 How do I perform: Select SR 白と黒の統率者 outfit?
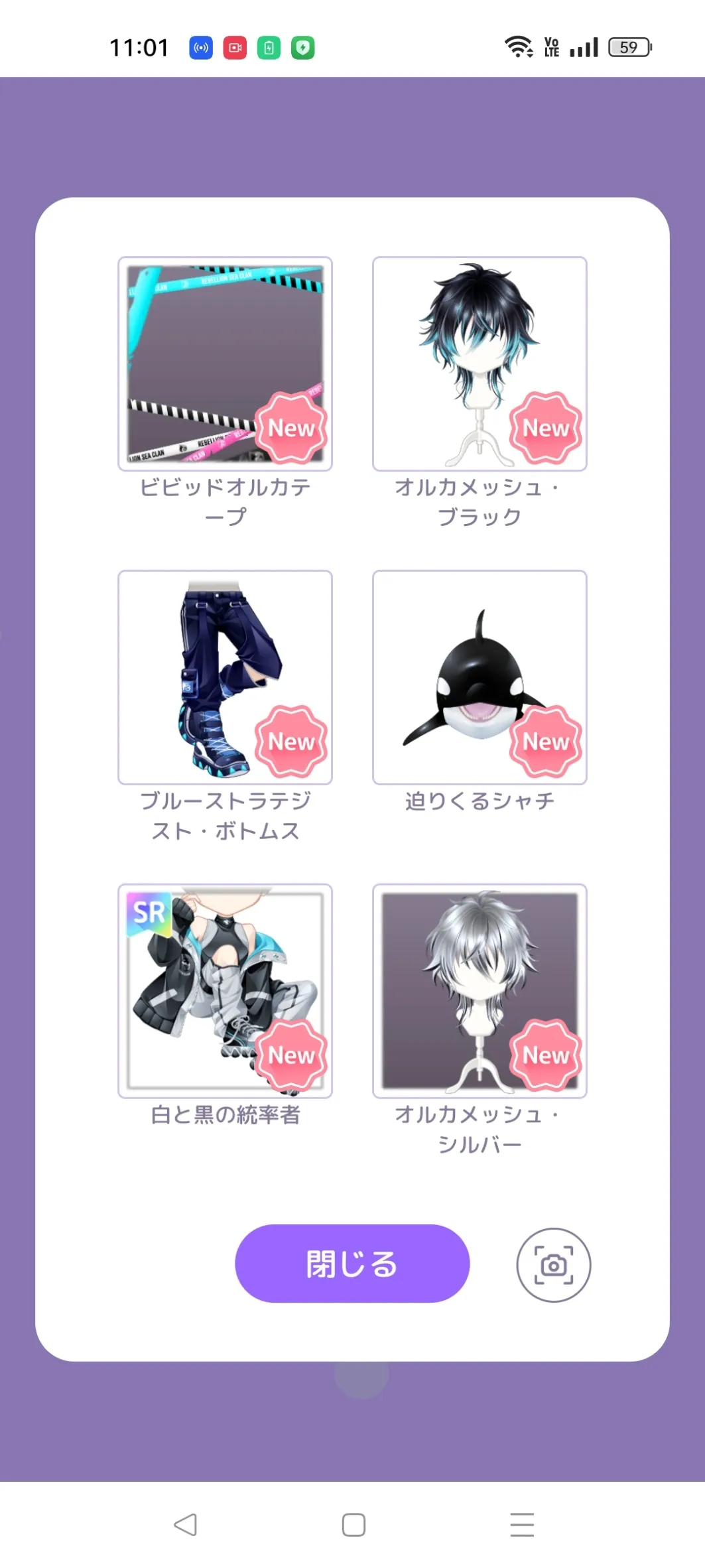coord(225,990)
